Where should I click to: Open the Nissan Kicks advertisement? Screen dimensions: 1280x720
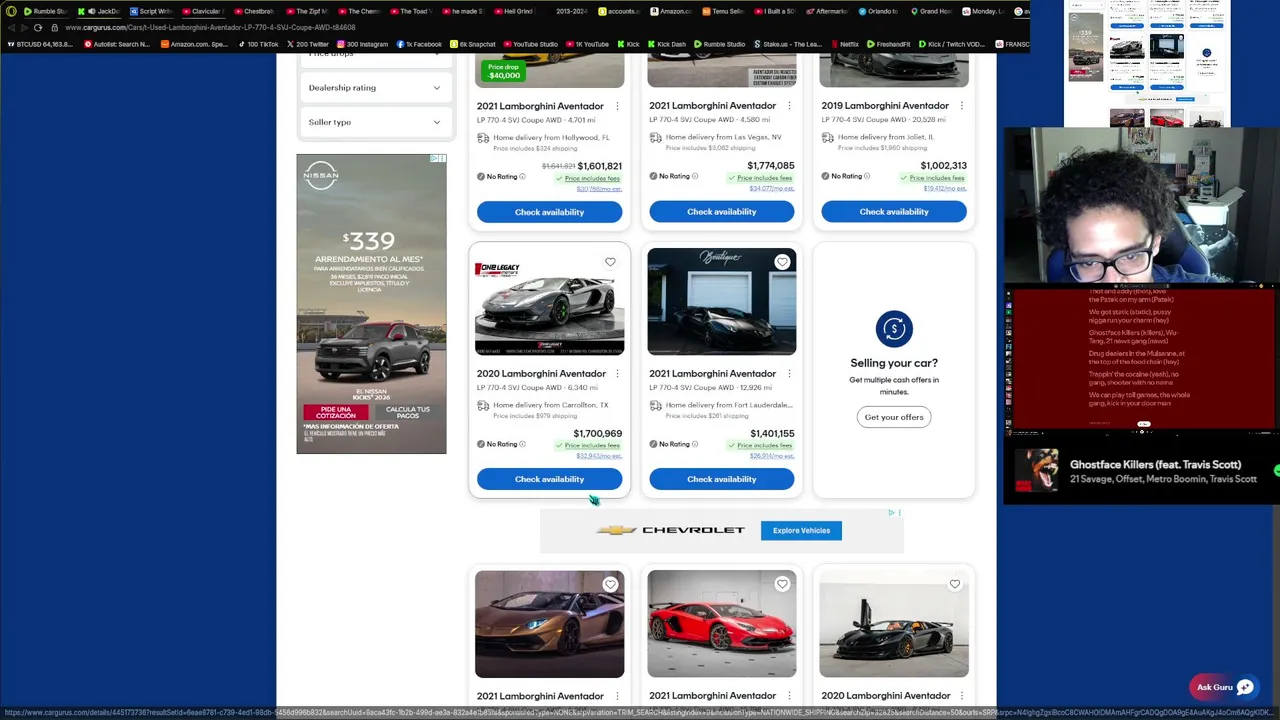(371, 304)
